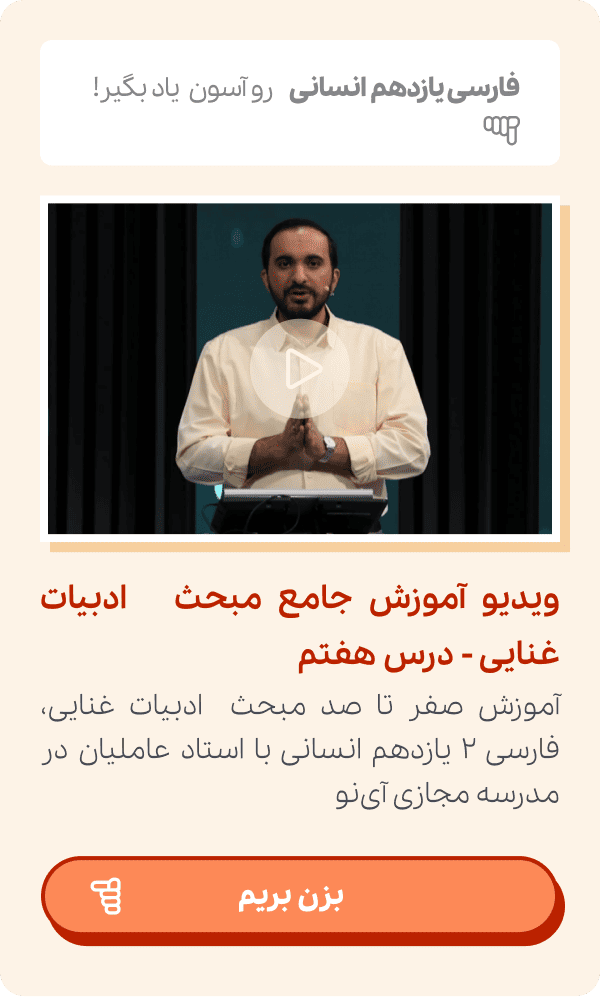Tap the بزن بریم button
600x997 pixels.
pos(299,896)
